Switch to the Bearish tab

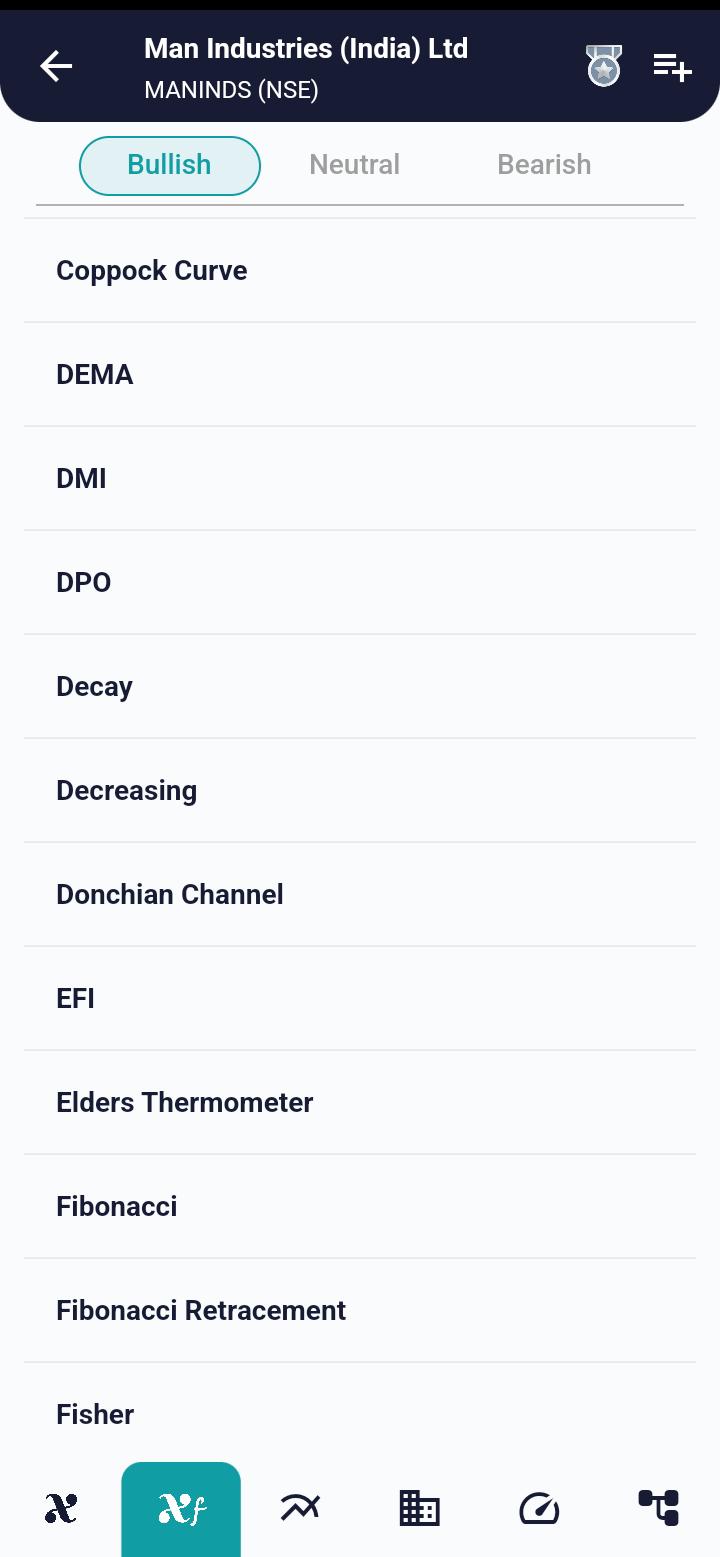click(x=544, y=165)
